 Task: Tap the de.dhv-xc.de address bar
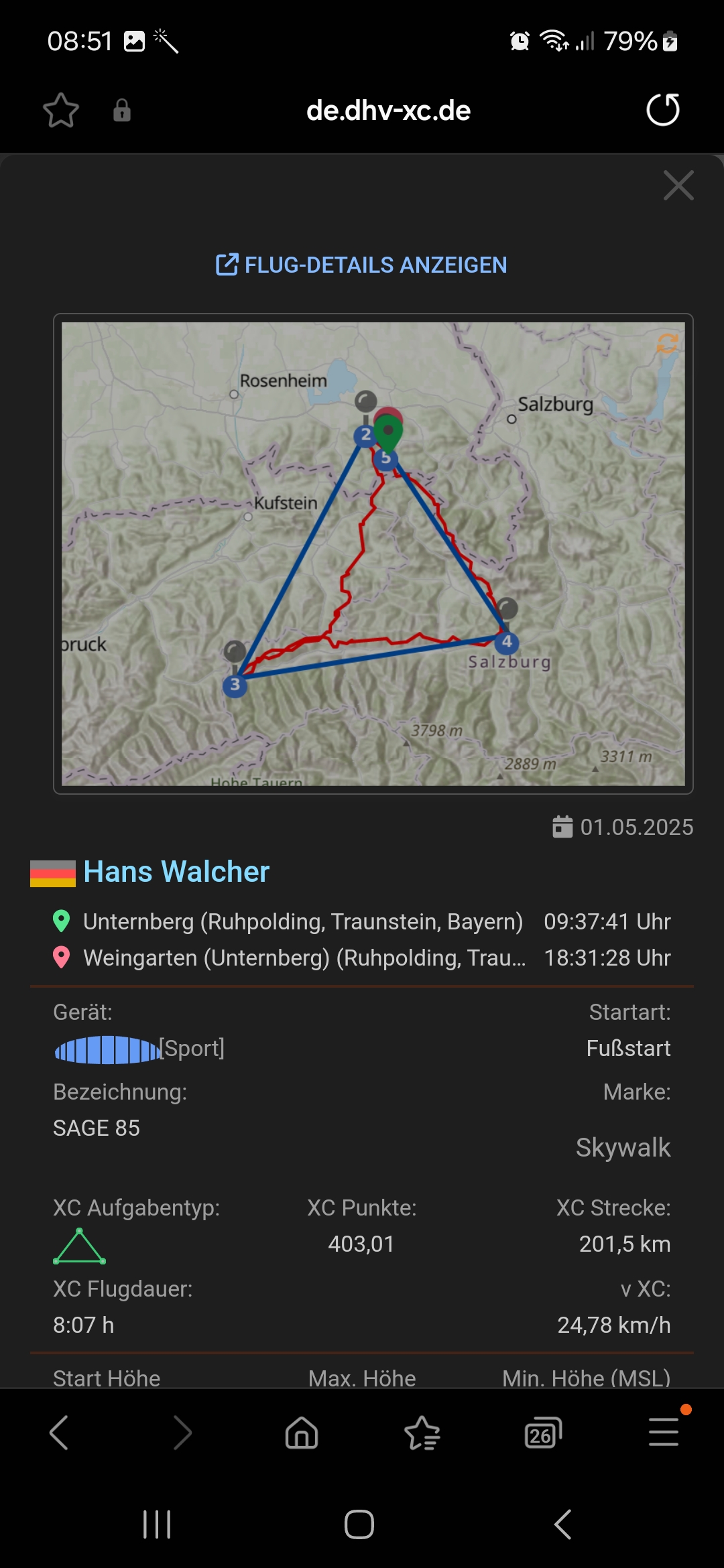(388, 111)
